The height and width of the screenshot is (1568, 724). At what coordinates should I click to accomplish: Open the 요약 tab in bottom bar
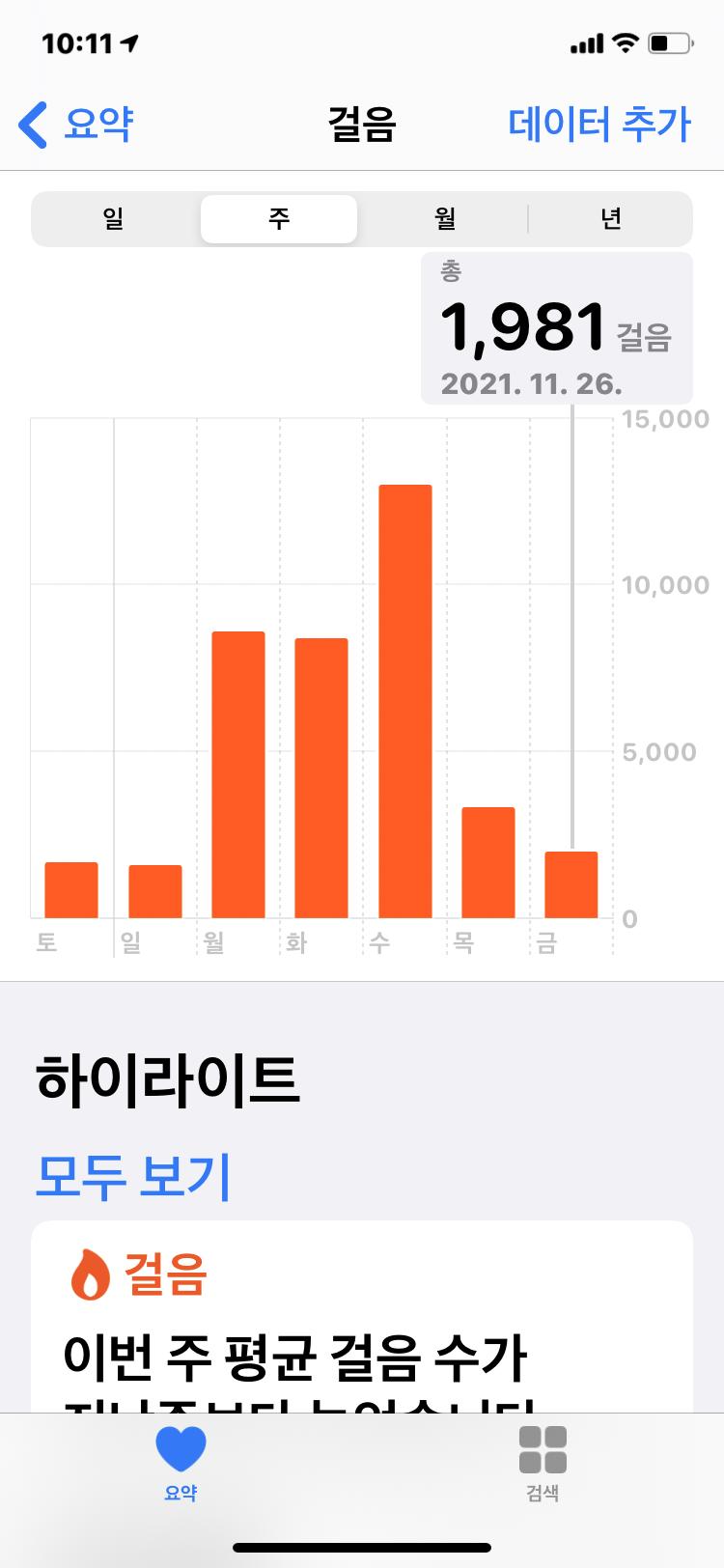(x=181, y=1463)
